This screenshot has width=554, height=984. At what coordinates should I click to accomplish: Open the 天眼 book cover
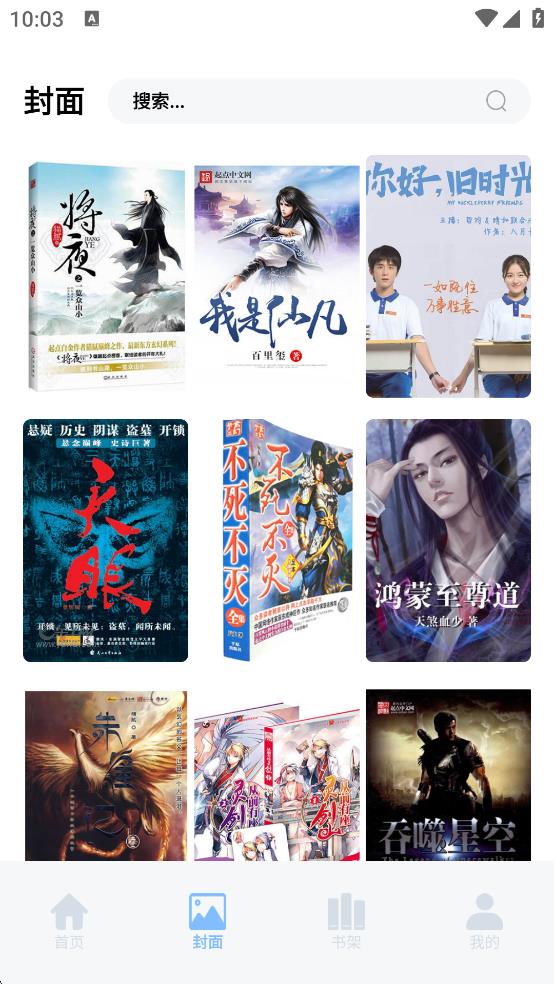coord(105,540)
